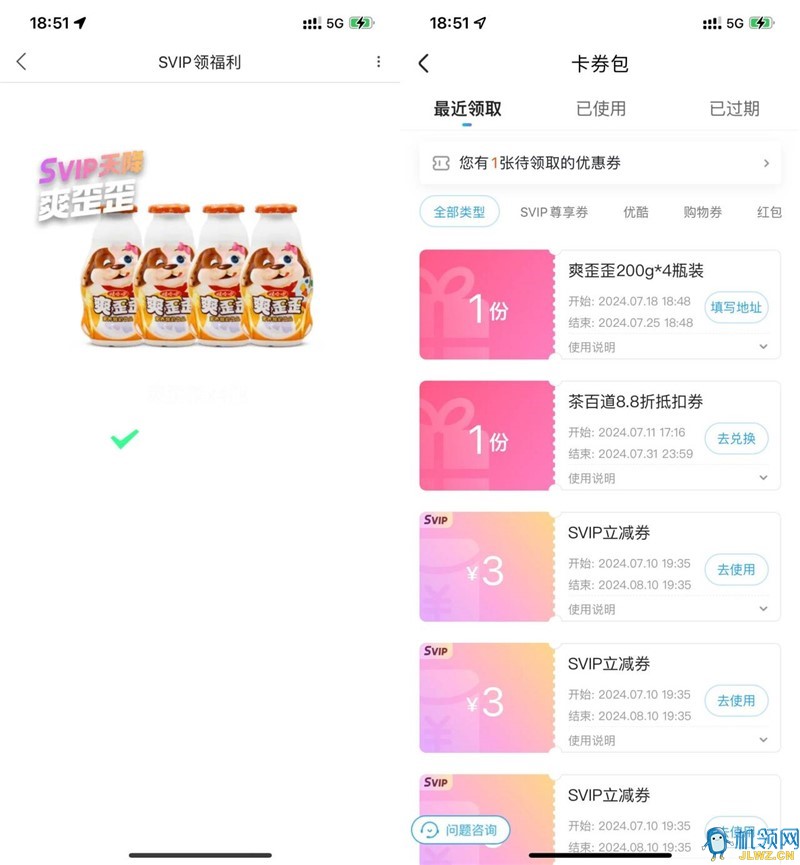The image size is (800, 865).
Task: Open the 问题咨询 help button
Action: [461, 830]
